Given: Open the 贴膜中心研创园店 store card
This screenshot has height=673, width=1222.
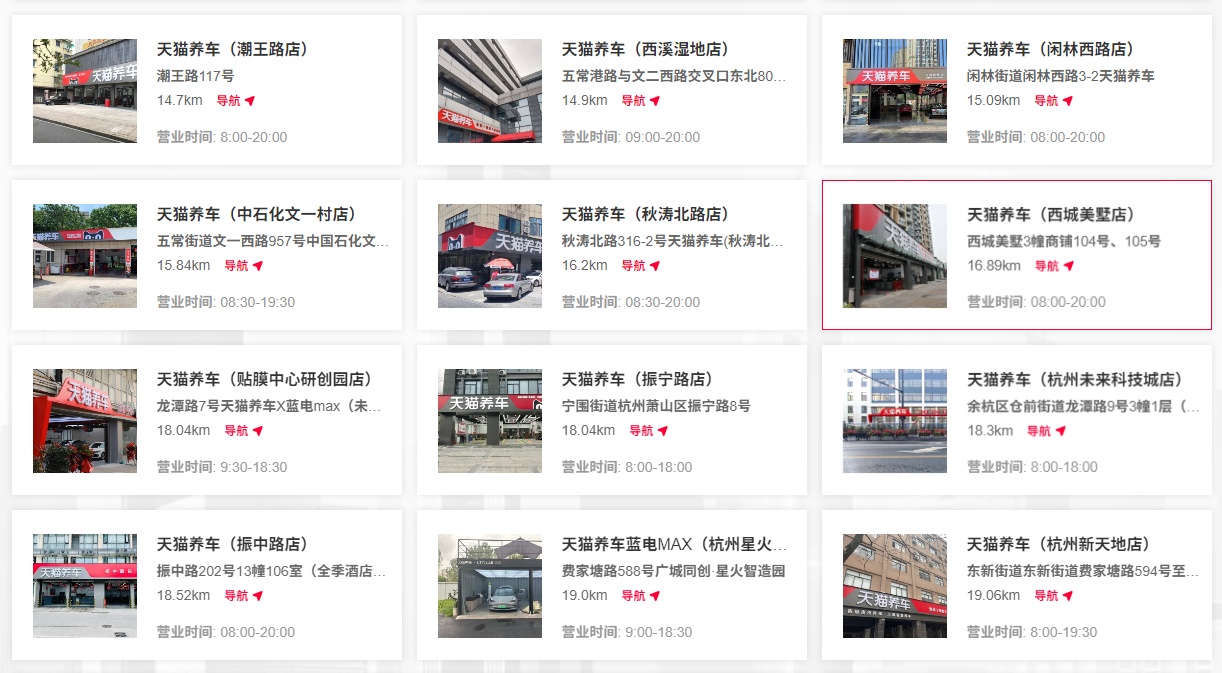Looking at the screenshot, I should (x=264, y=379).
